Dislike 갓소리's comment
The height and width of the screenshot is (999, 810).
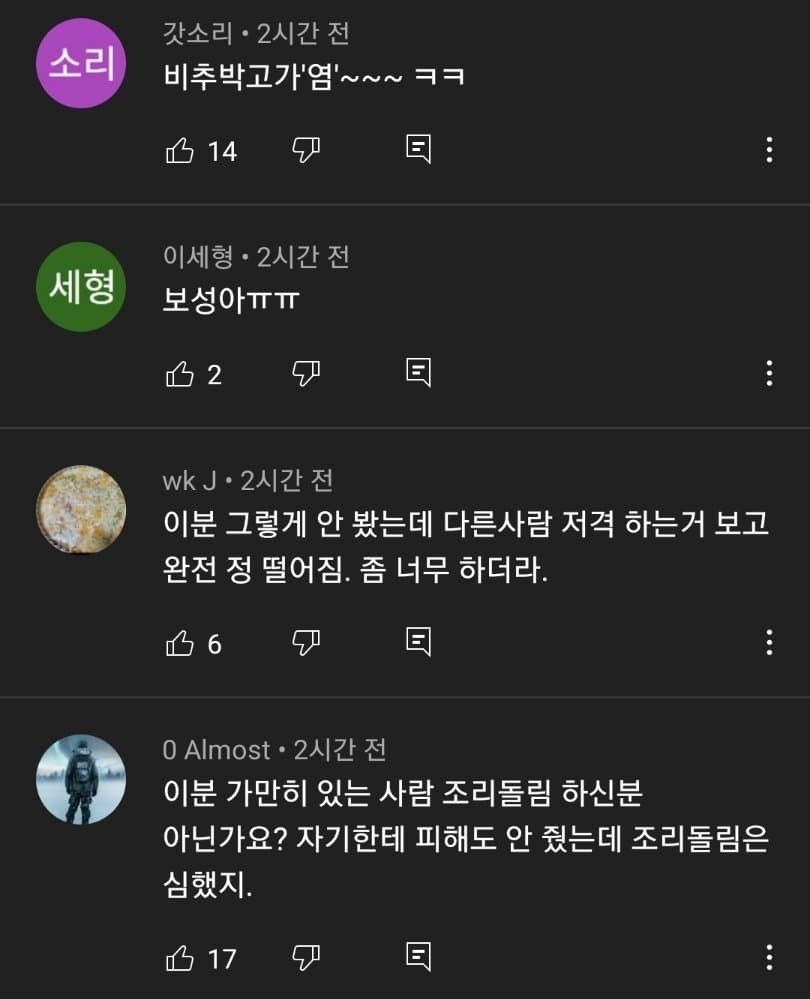[306, 151]
